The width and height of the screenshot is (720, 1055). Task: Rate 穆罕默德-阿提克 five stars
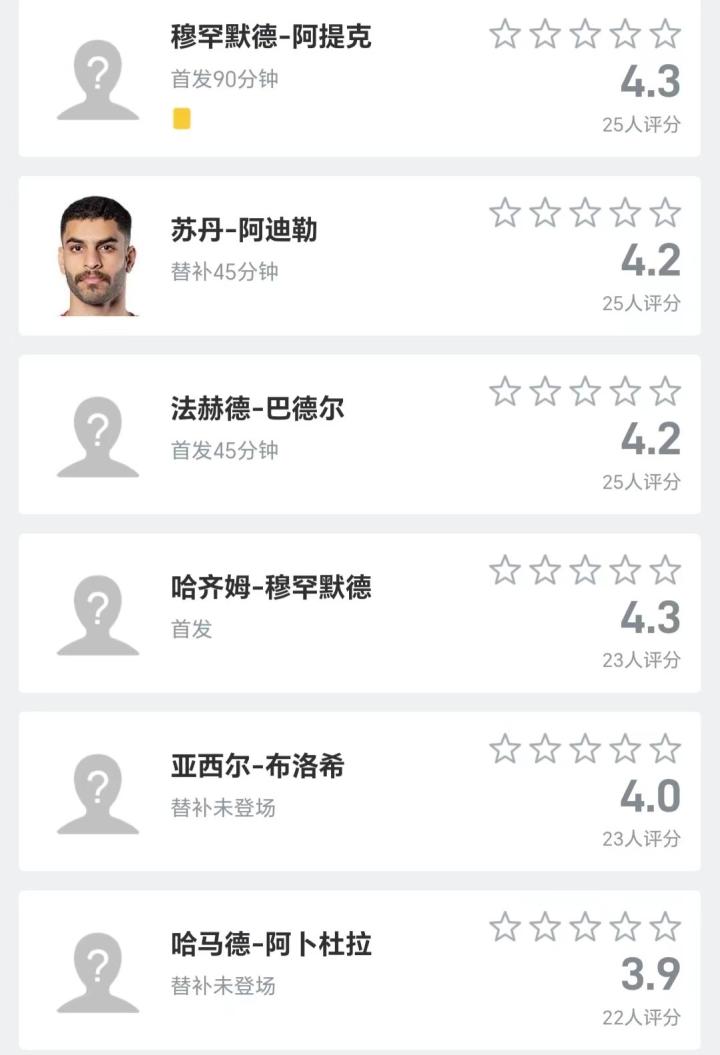665,35
